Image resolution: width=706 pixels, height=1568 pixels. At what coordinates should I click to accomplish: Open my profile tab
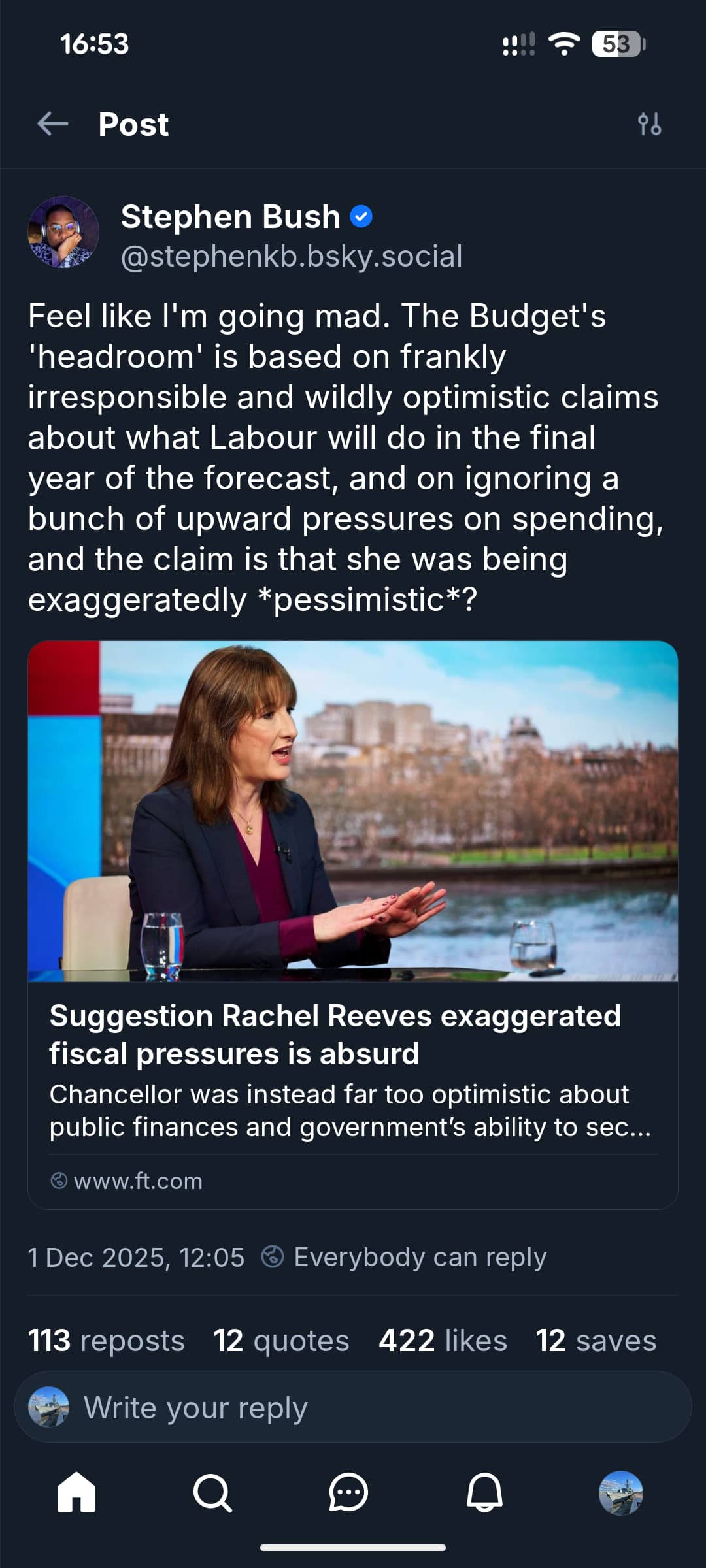[x=620, y=1492]
